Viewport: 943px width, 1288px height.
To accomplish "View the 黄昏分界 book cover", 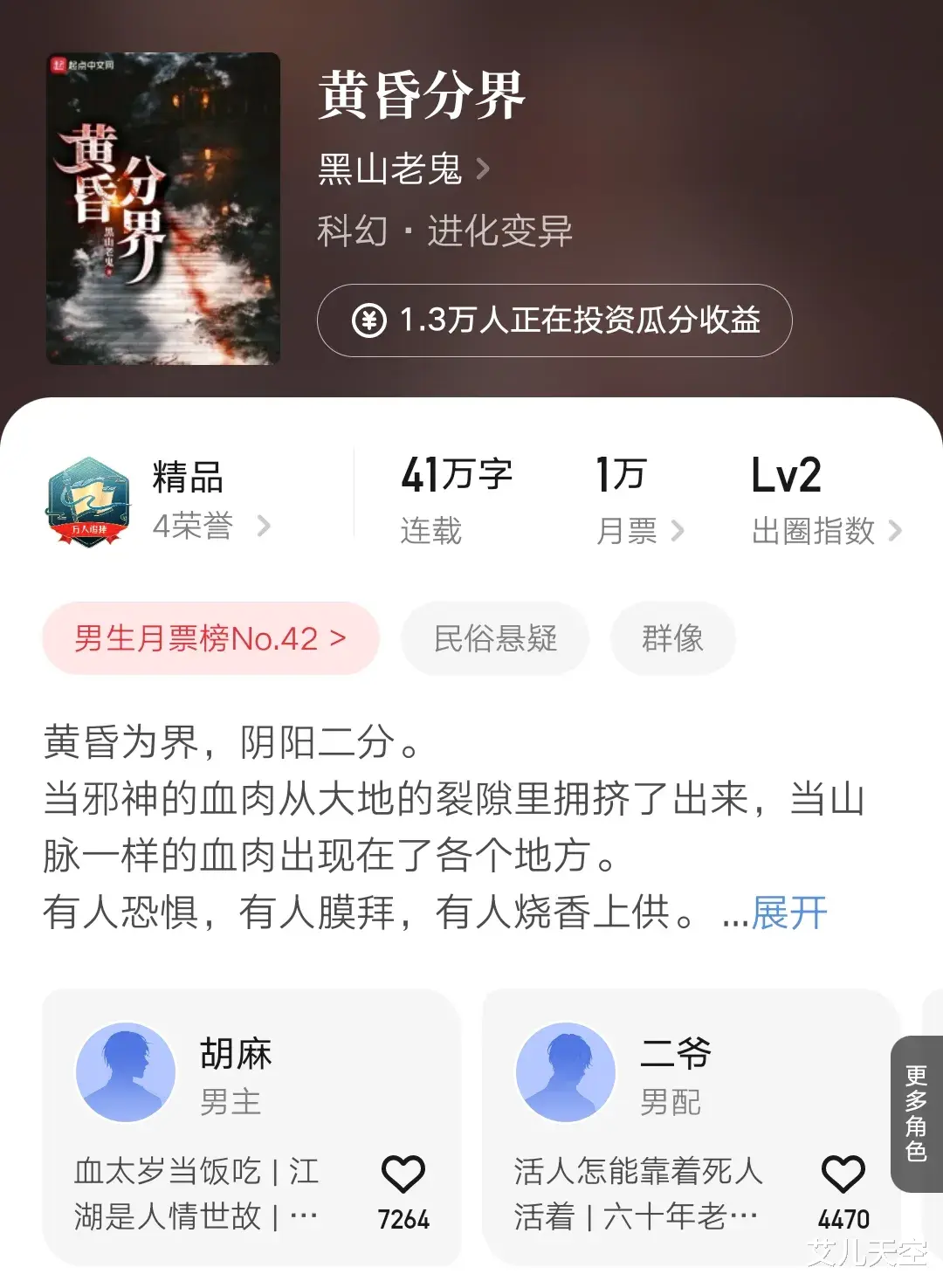I will (163, 209).
